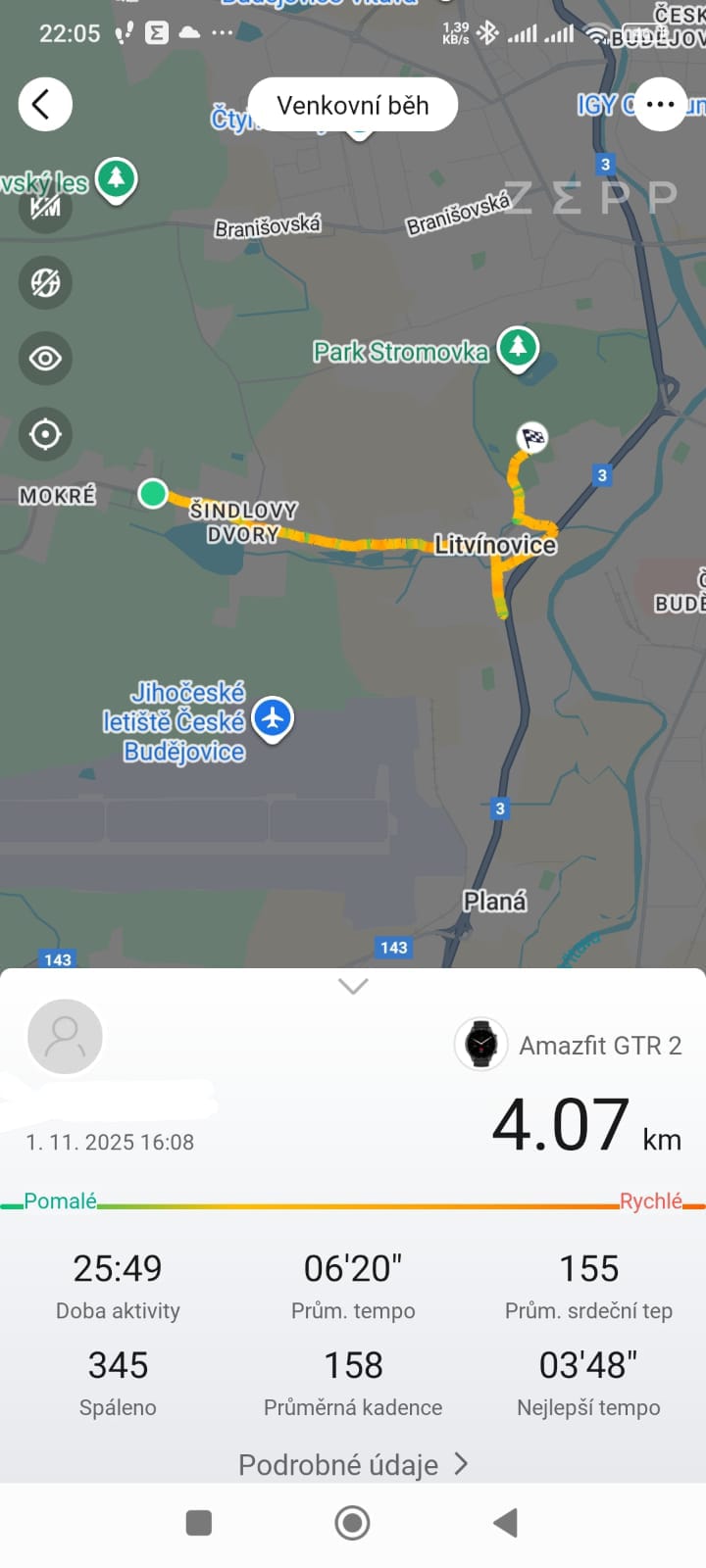706x1568 pixels.
Task: Tap the profile avatar picture
Action: point(65,1036)
